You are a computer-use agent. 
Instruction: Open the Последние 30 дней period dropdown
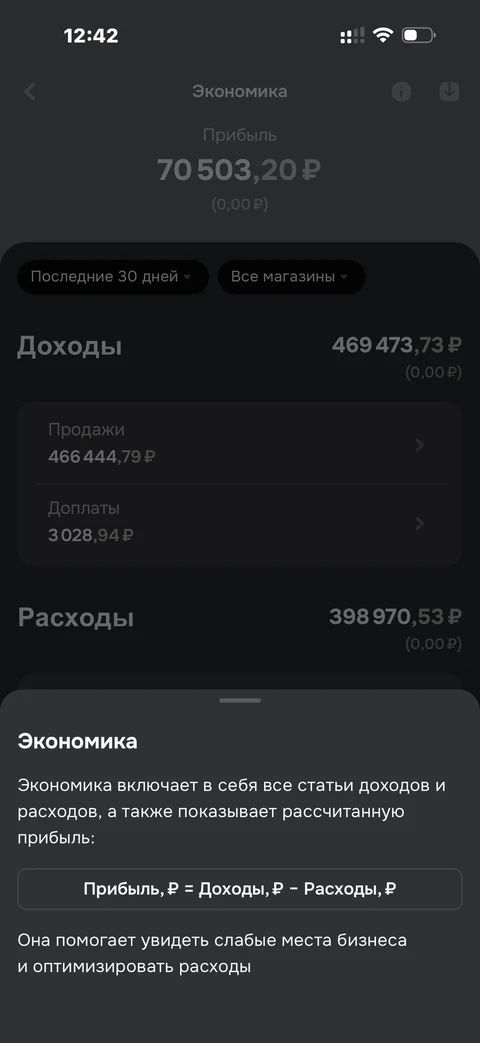(x=112, y=277)
